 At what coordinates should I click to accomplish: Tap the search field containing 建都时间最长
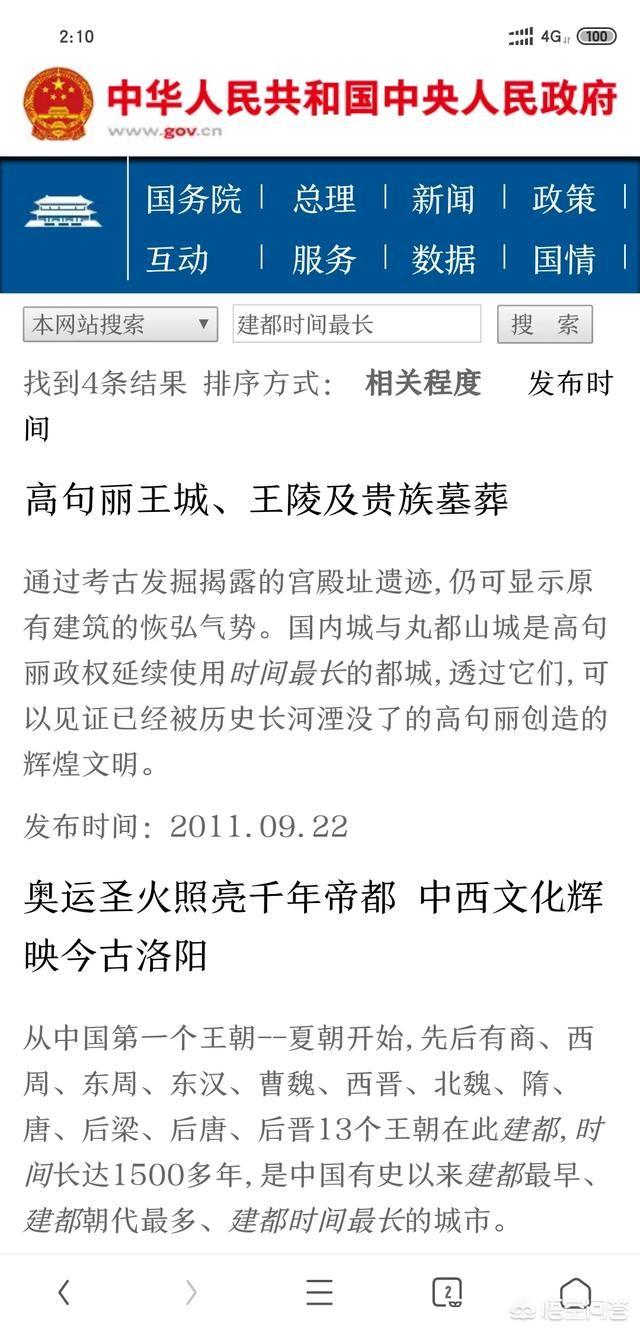(356, 324)
